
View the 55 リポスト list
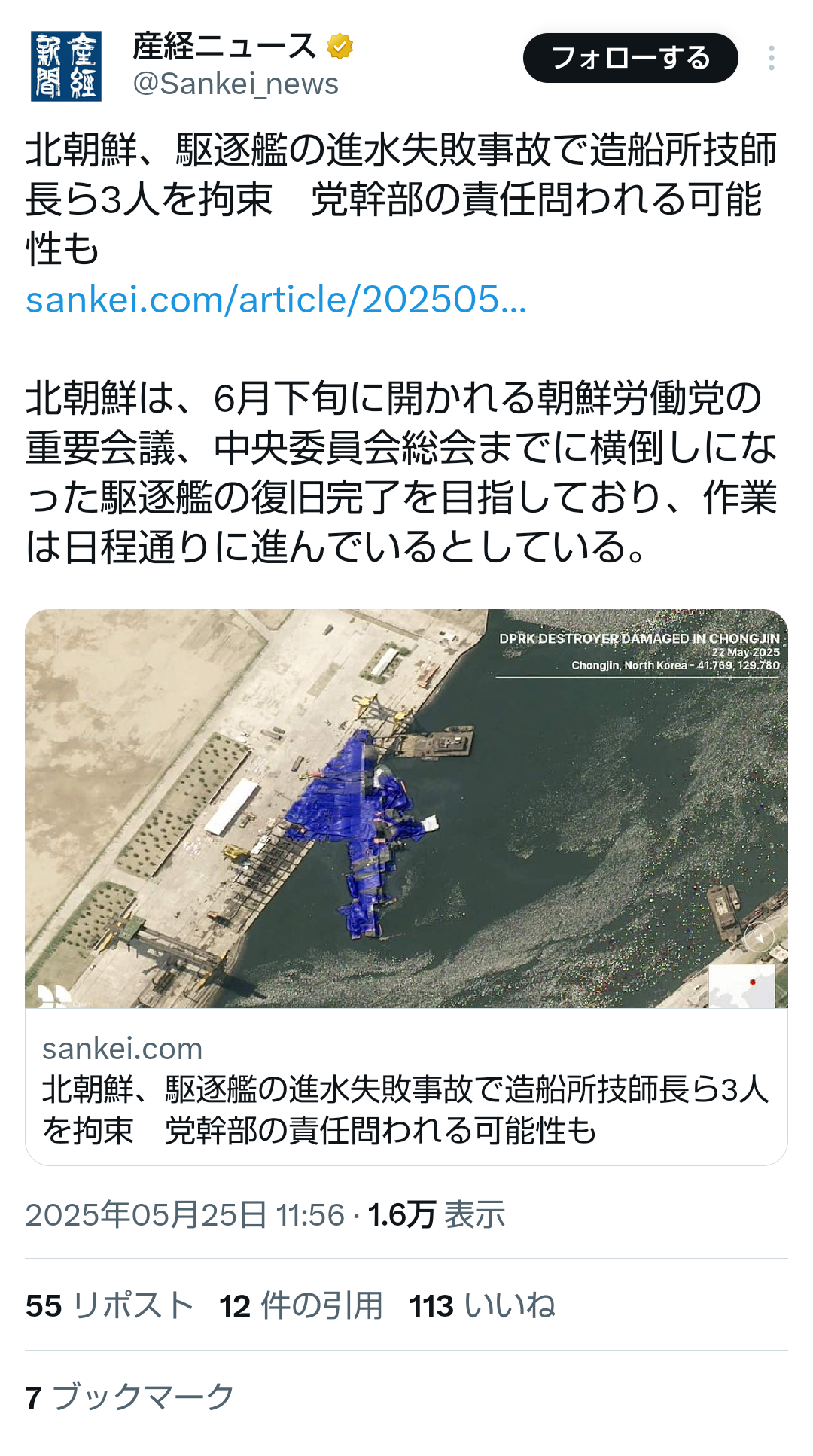[110, 1305]
